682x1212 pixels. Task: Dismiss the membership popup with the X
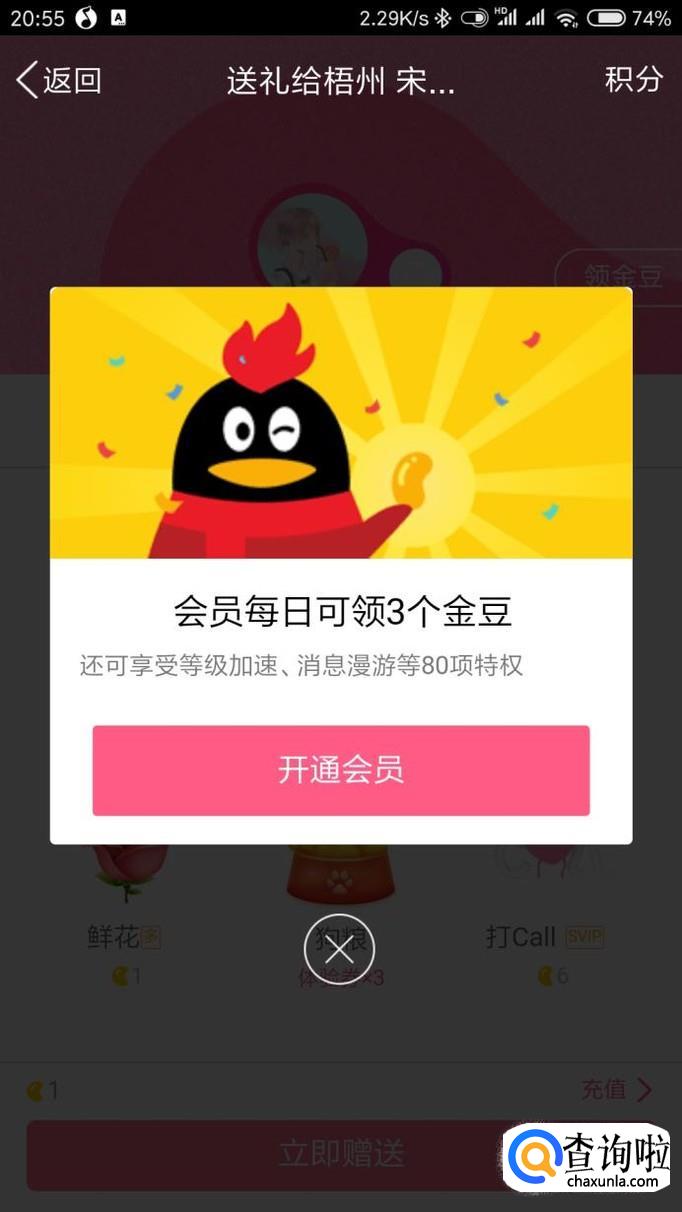click(x=339, y=948)
